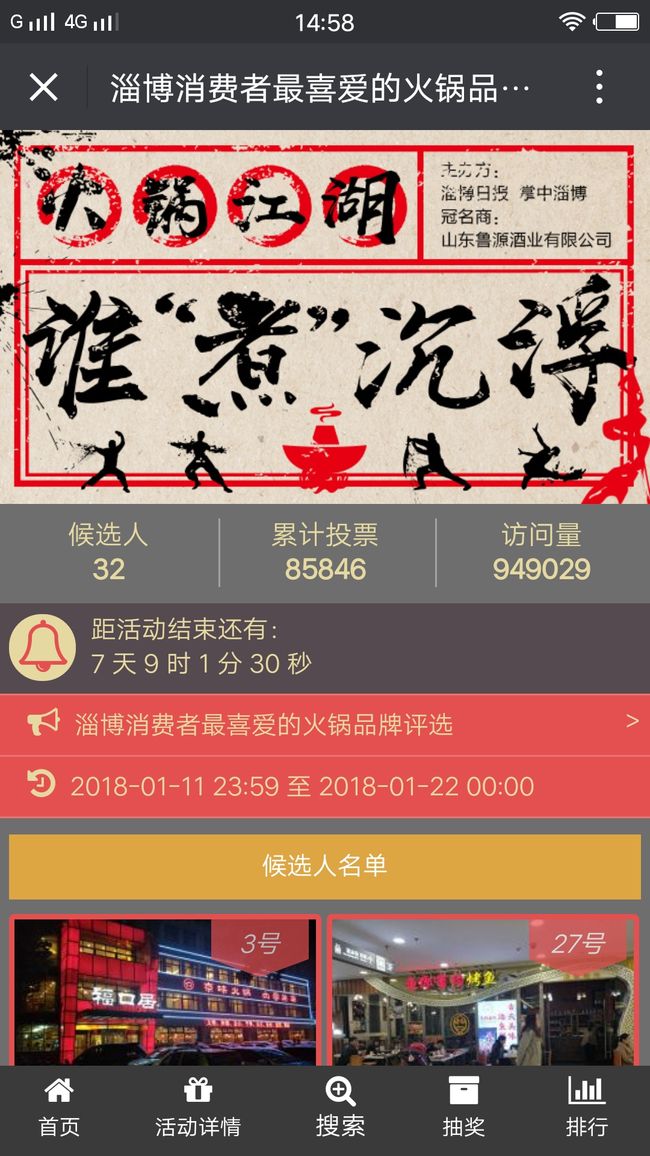
Task: Open the 抽奖 lottery tab
Action: [x=464, y=1107]
